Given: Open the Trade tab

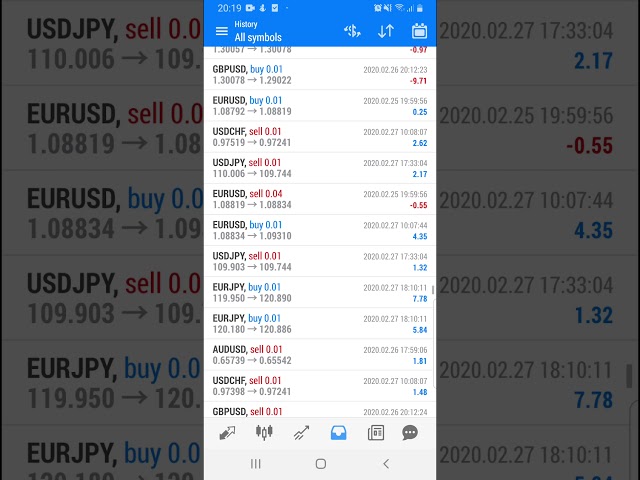Looking at the screenshot, I should point(301,433).
